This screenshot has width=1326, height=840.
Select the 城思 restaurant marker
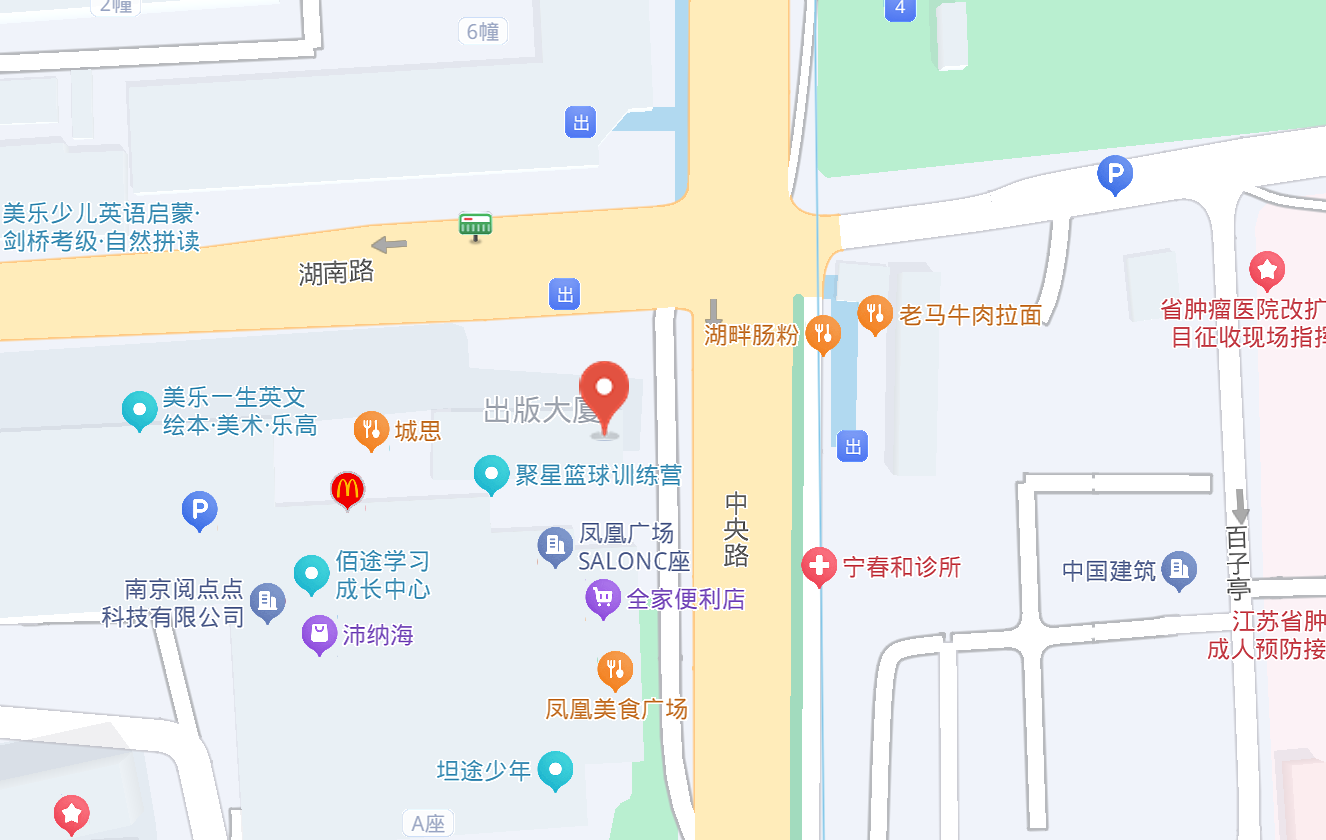click(371, 431)
